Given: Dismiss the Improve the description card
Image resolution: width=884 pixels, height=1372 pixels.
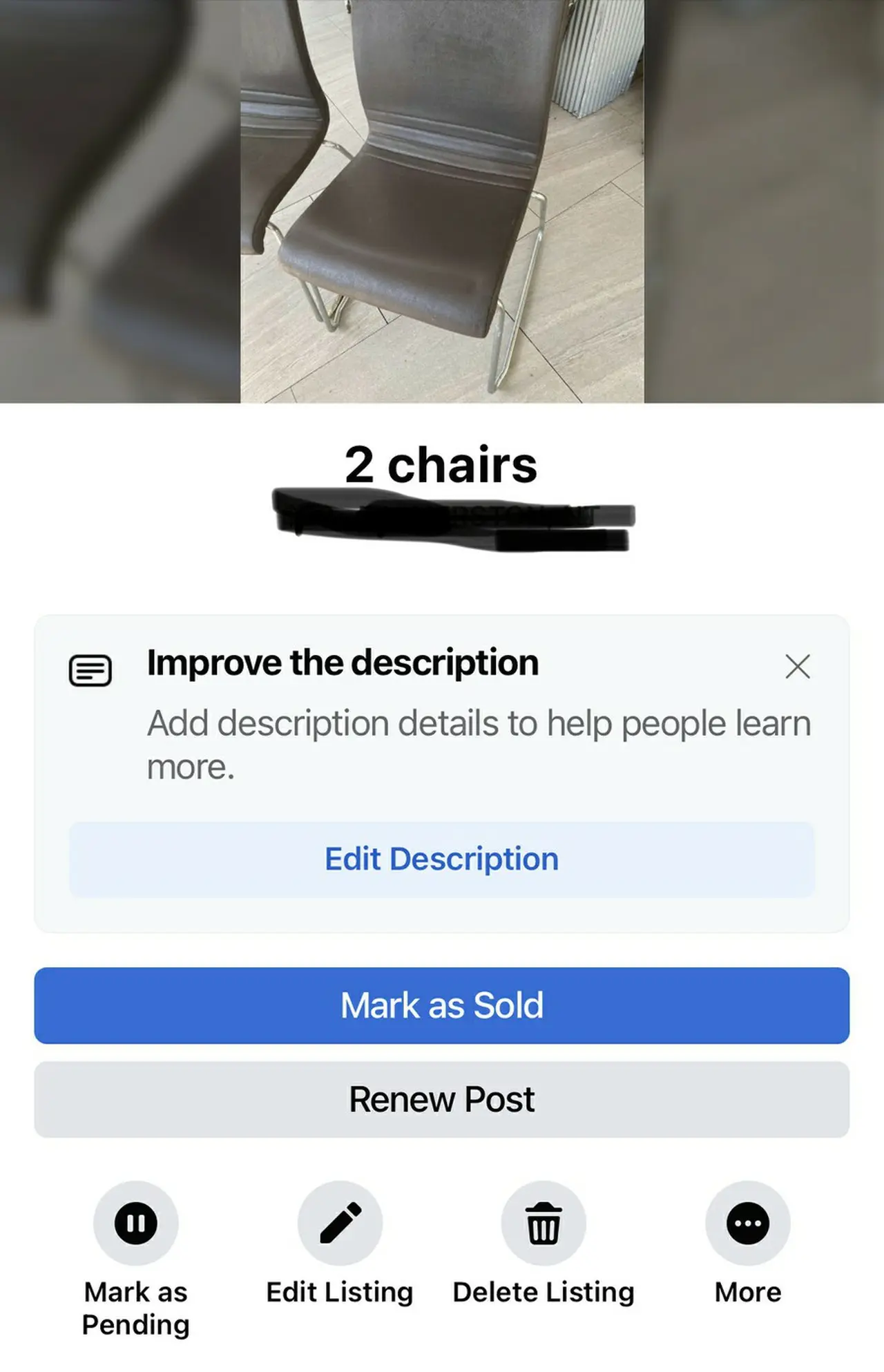Looking at the screenshot, I should (797, 667).
